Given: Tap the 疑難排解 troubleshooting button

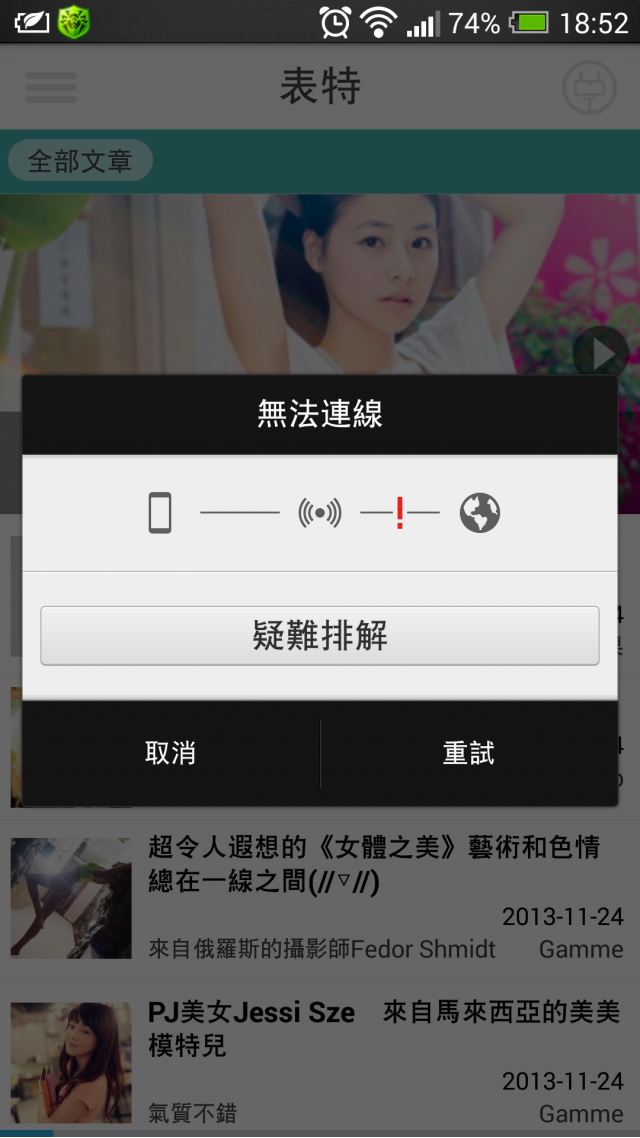Looking at the screenshot, I should tap(319, 635).
